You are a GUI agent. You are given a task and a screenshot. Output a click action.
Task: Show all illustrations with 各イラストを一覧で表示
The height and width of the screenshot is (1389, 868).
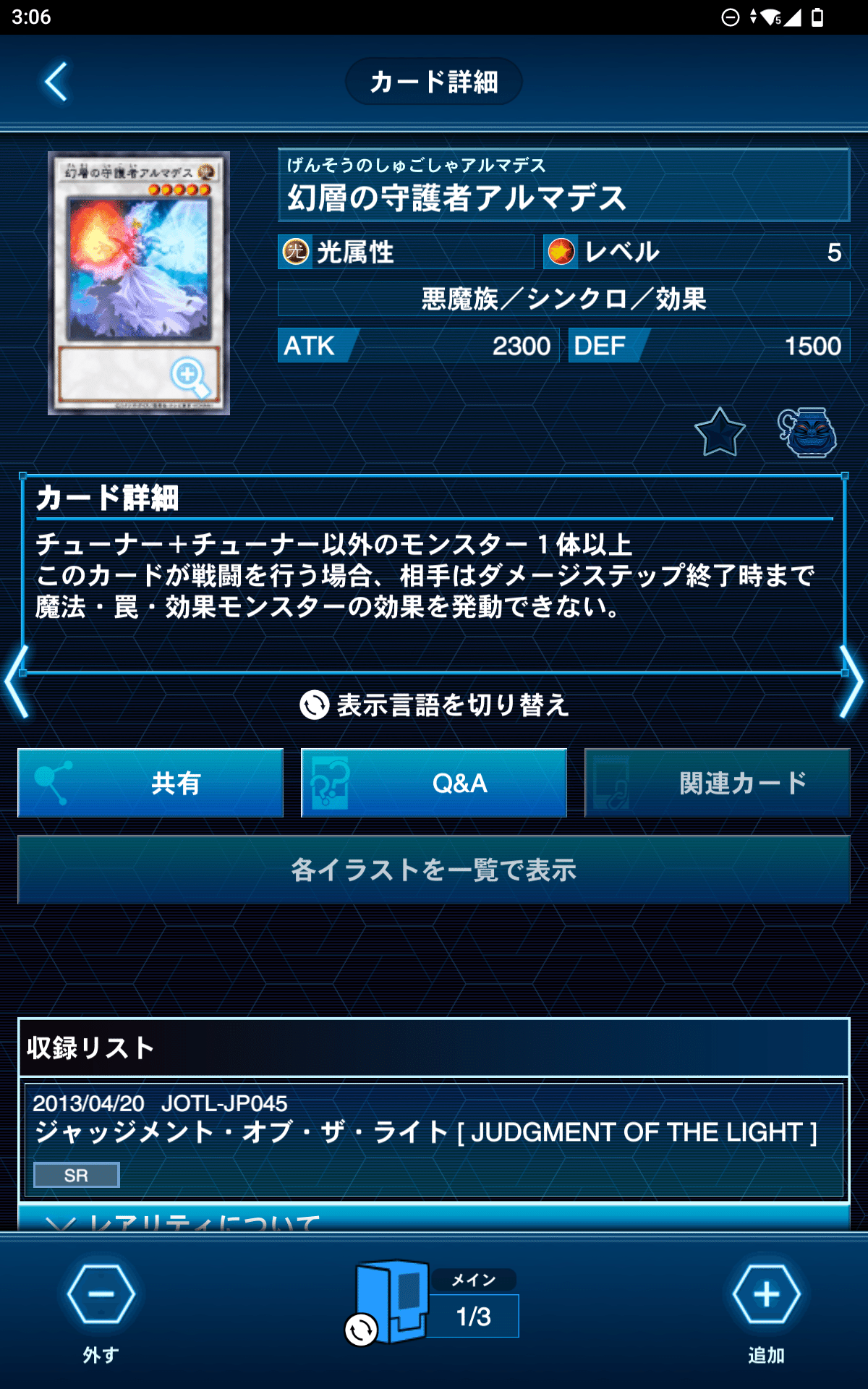click(x=434, y=870)
